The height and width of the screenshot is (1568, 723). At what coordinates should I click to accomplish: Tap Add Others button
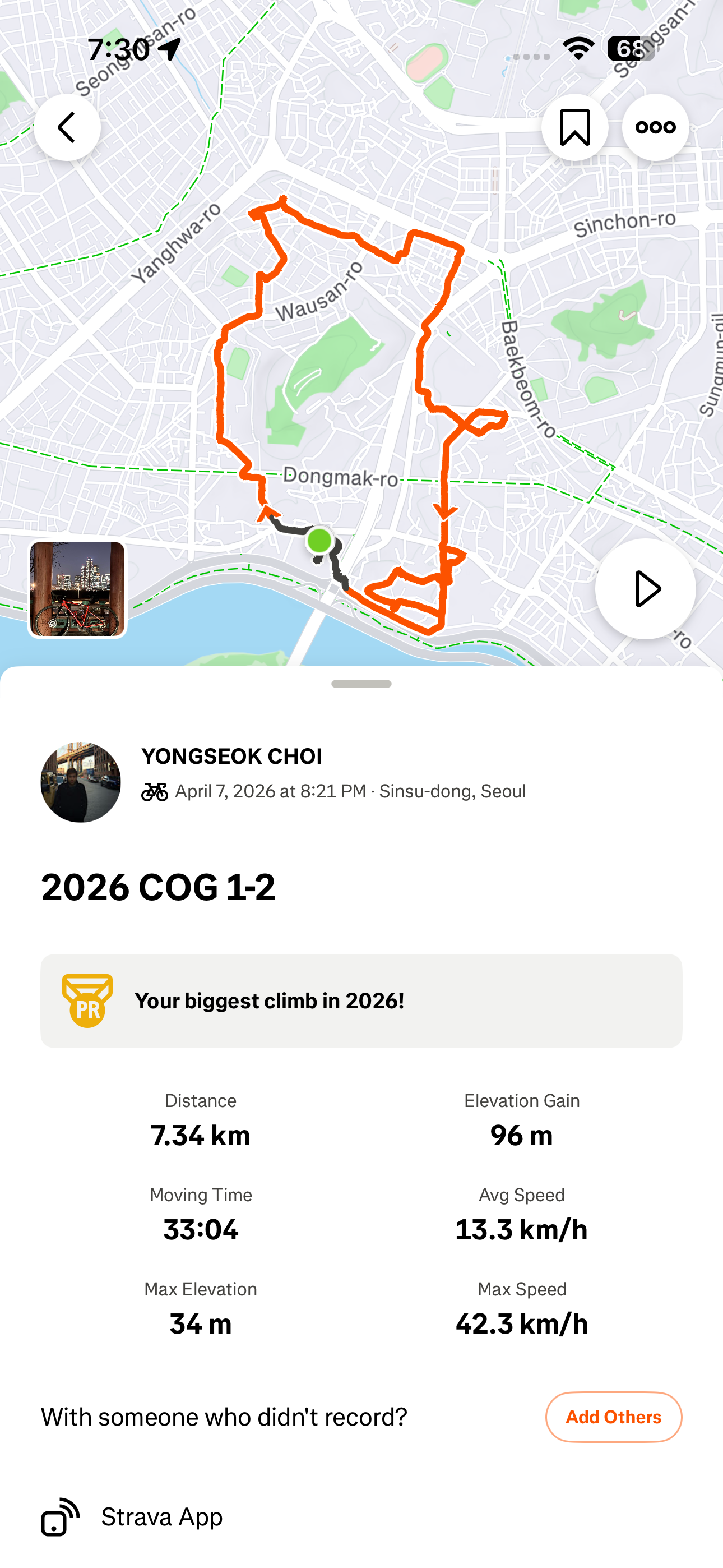(614, 1417)
